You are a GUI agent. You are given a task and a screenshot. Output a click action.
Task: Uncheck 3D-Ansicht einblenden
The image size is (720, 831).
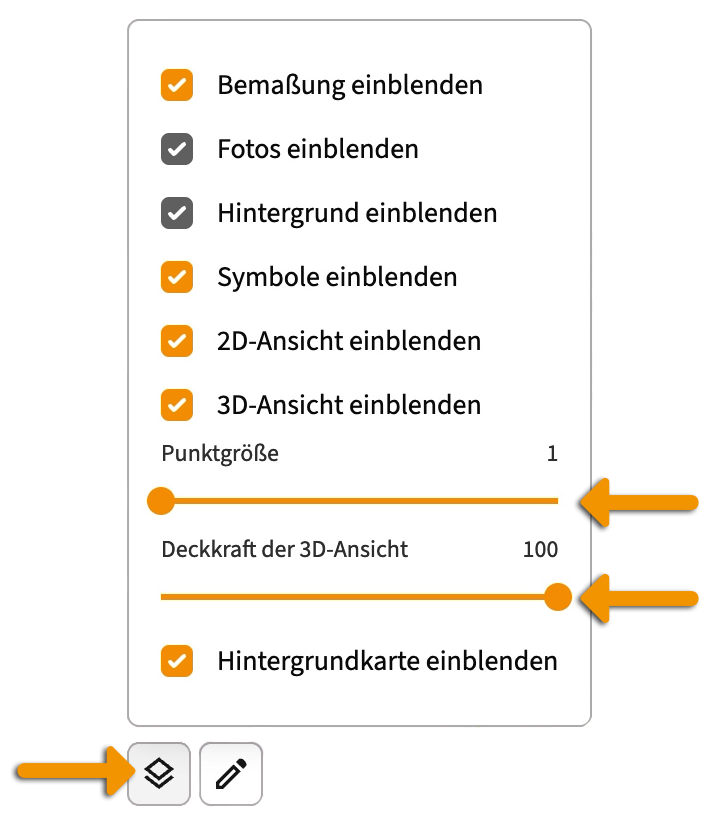point(177,405)
